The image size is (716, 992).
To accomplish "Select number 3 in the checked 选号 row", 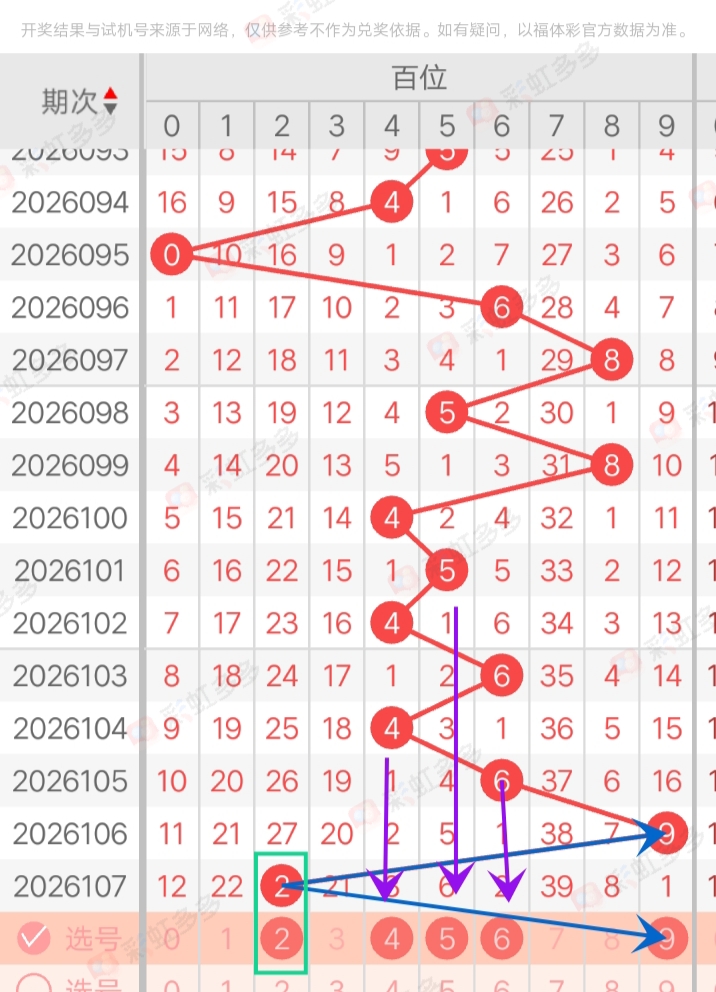I will pyautogui.click(x=337, y=939).
